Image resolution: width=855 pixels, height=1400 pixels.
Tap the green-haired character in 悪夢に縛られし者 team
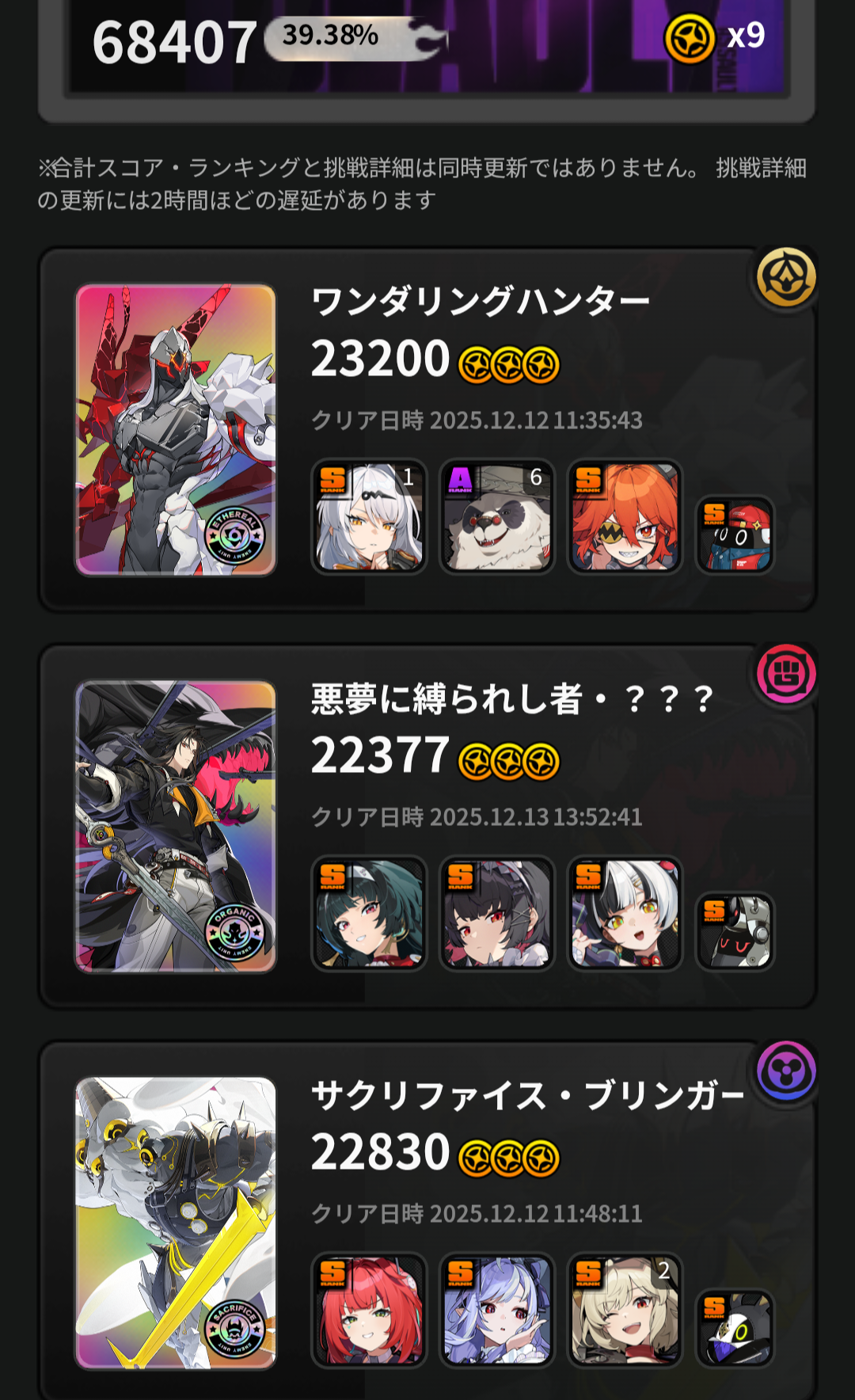click(369, 914)
